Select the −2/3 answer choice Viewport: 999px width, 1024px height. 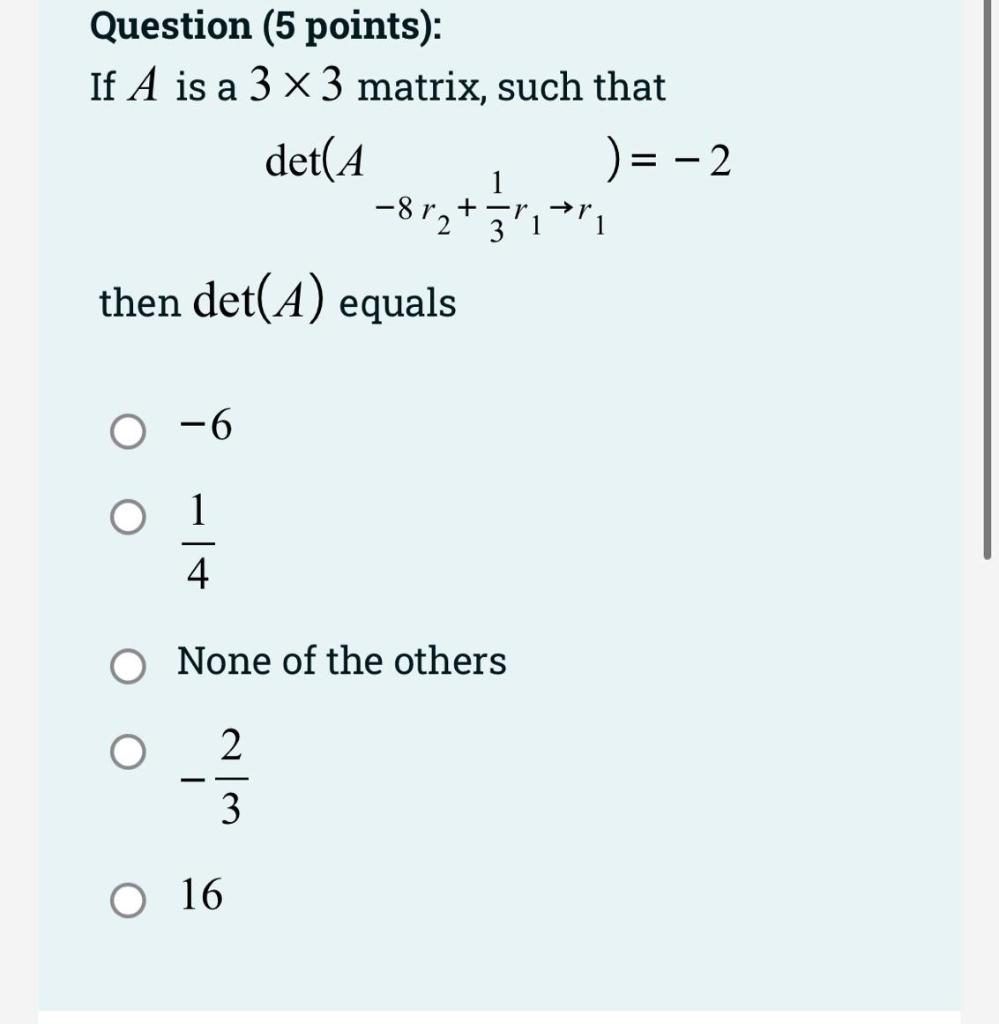pos(127,751)
